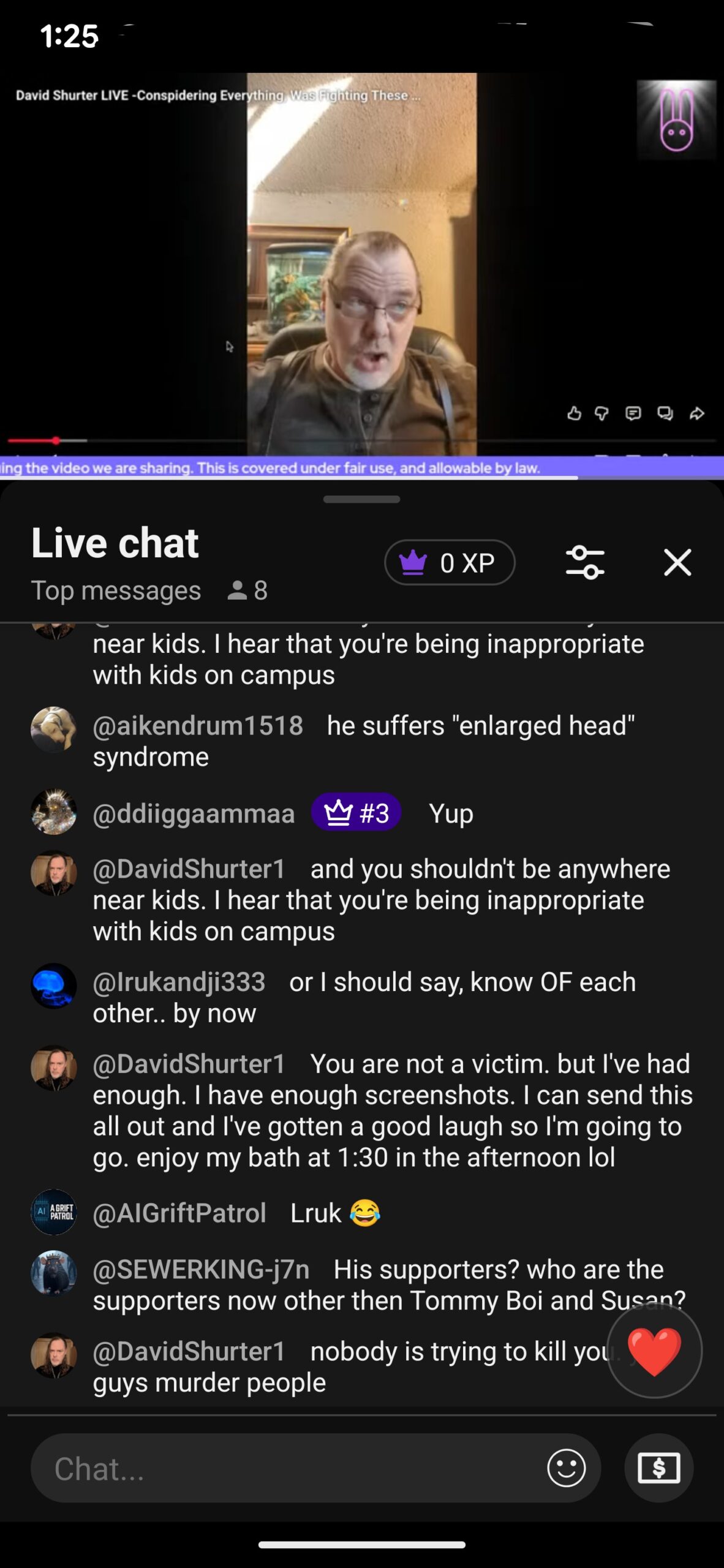This screenshot has height=1568, width=724.
Task: Open @Irukandji333's chat message
Action: (363, 997)
